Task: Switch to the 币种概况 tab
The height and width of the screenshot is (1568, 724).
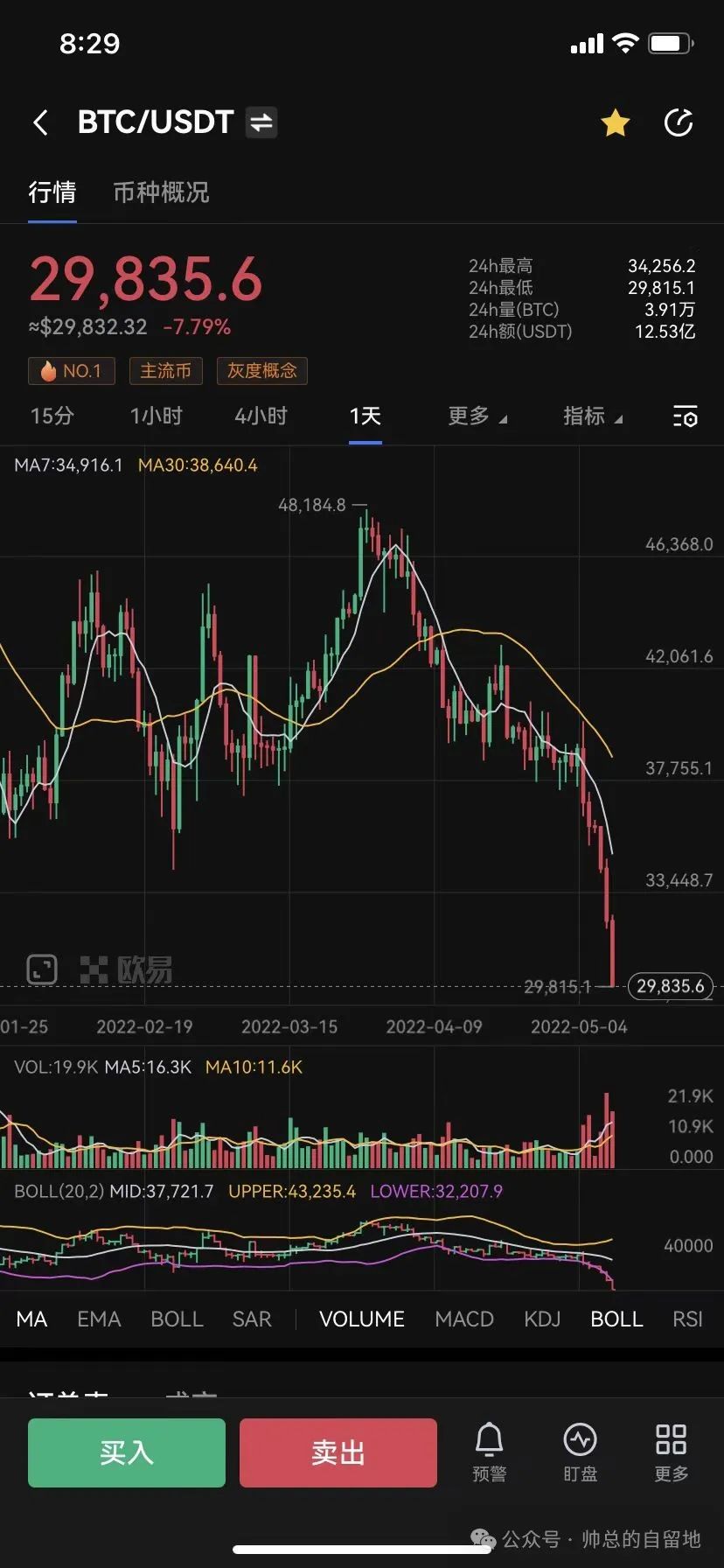Action: click(161, 192)
